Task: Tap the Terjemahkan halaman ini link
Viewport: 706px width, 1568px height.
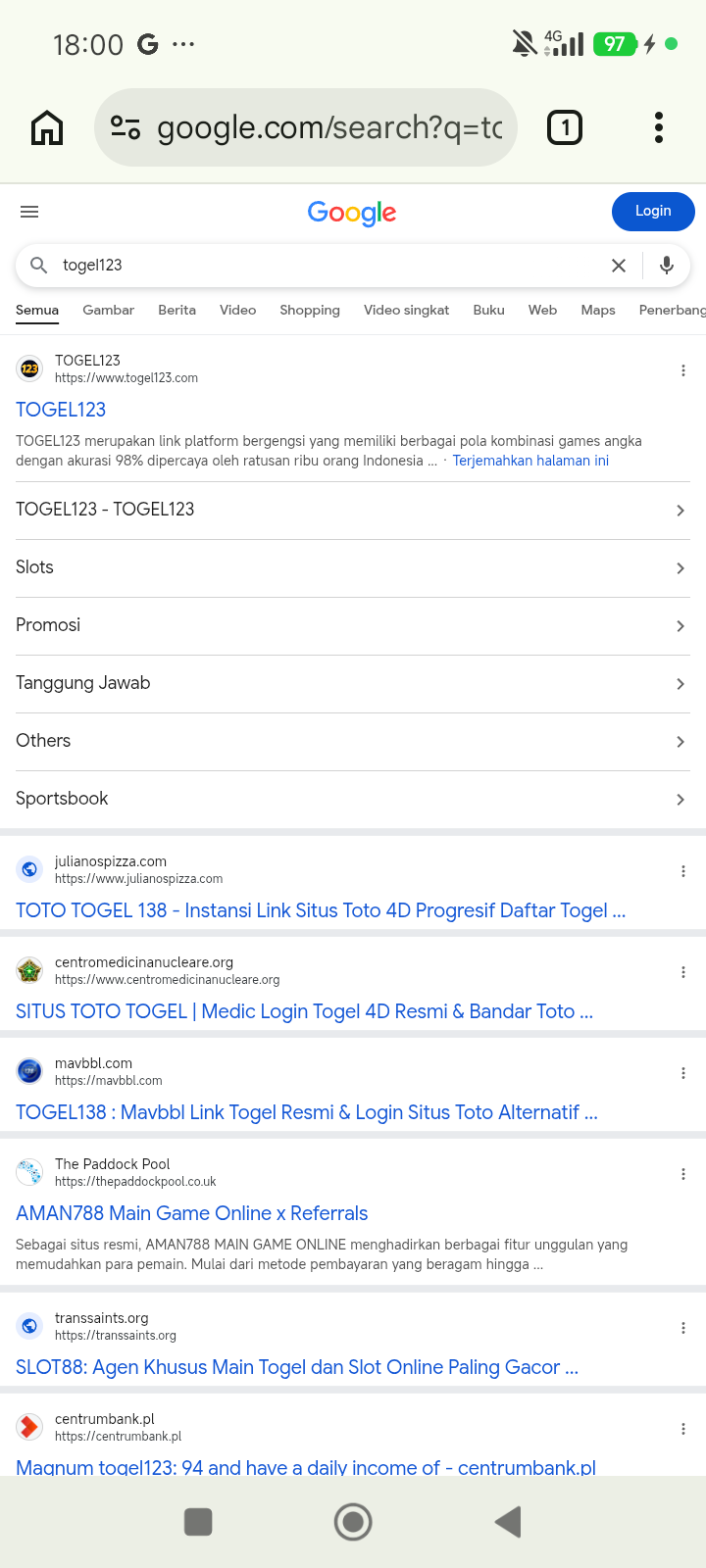Action: click(x=530, y=461)
